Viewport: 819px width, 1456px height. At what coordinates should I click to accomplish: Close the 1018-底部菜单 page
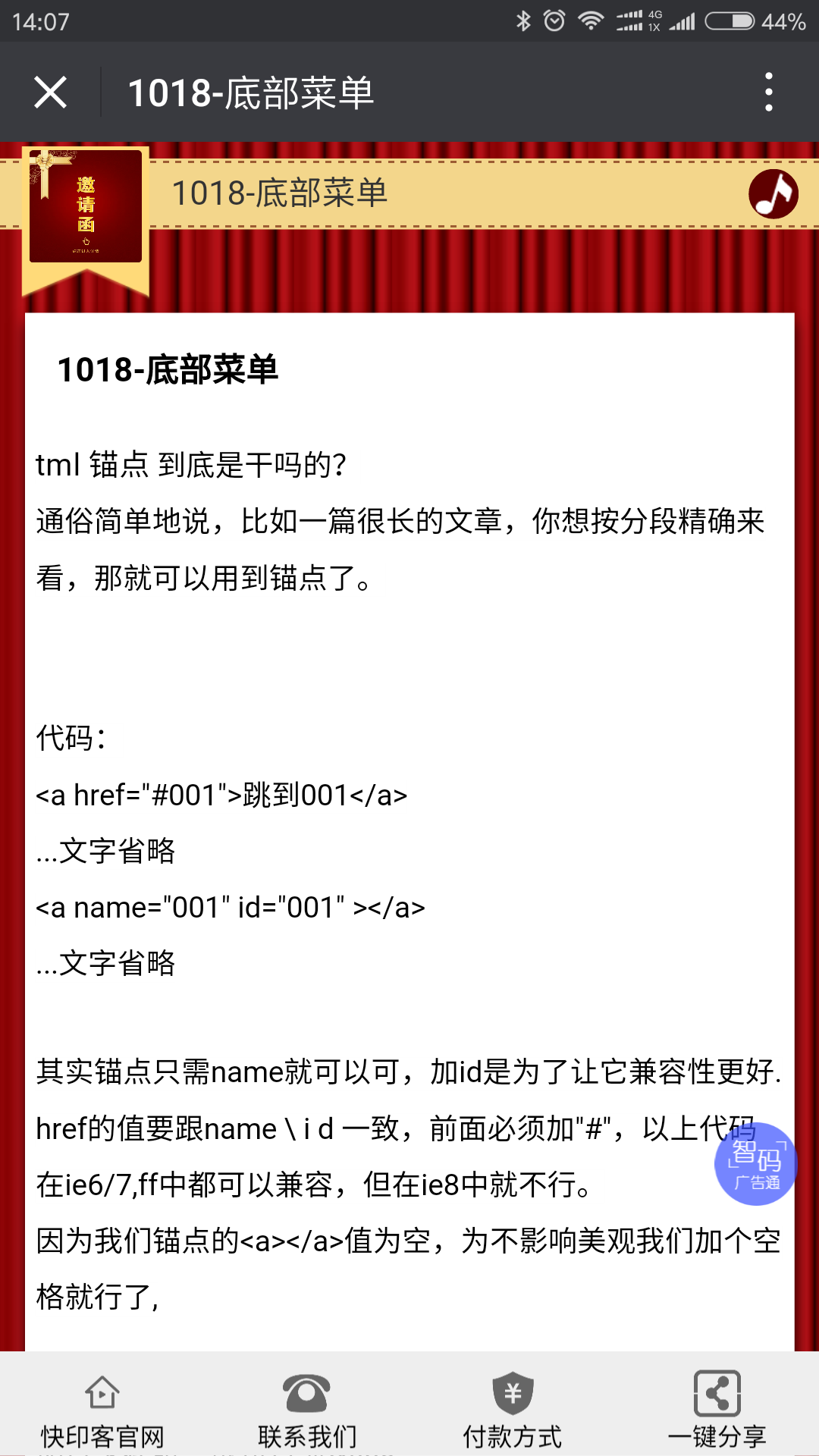[50, 93]
